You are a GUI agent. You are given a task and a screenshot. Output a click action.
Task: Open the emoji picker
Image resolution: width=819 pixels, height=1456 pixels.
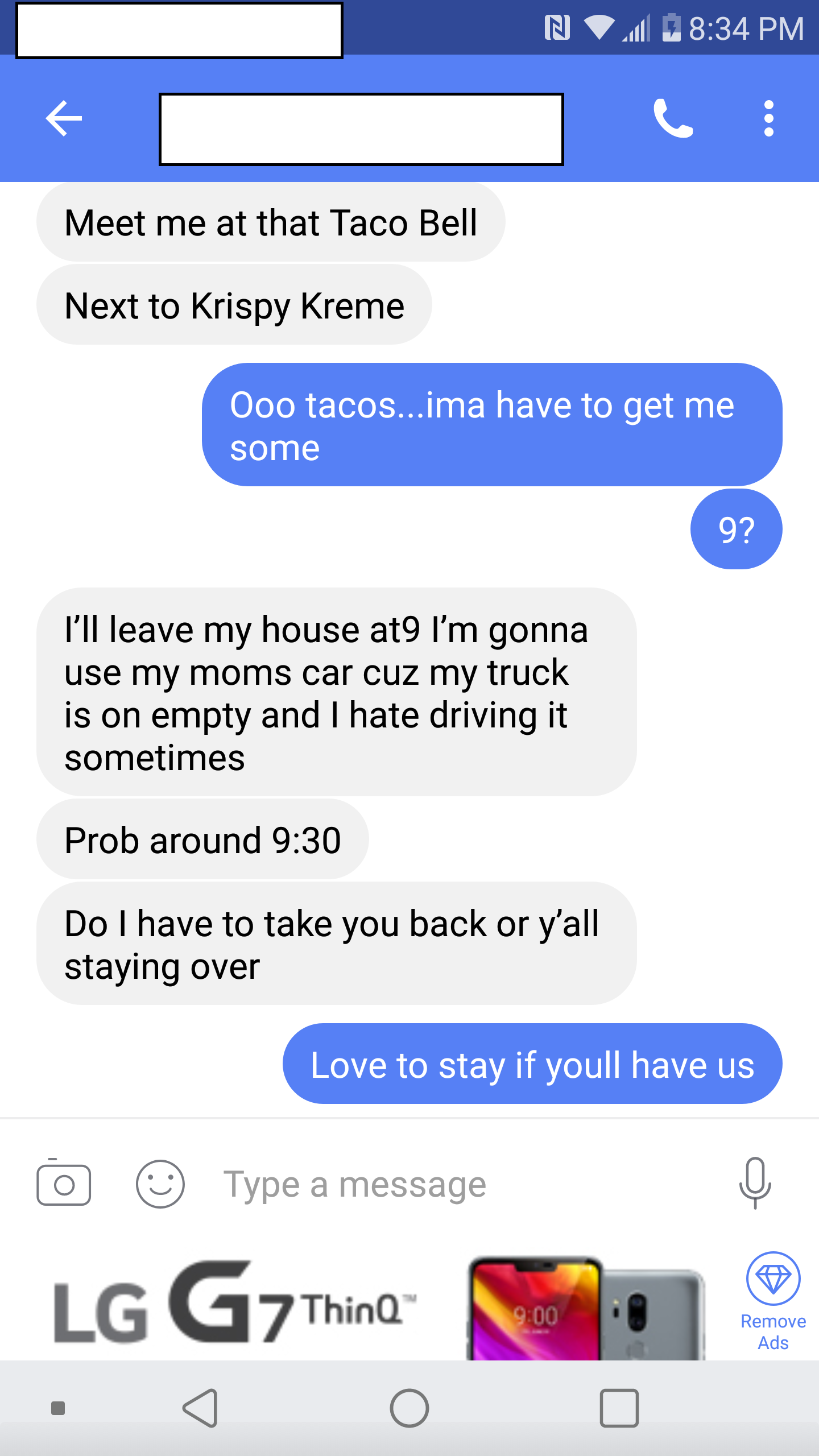tap(160, 1184)
